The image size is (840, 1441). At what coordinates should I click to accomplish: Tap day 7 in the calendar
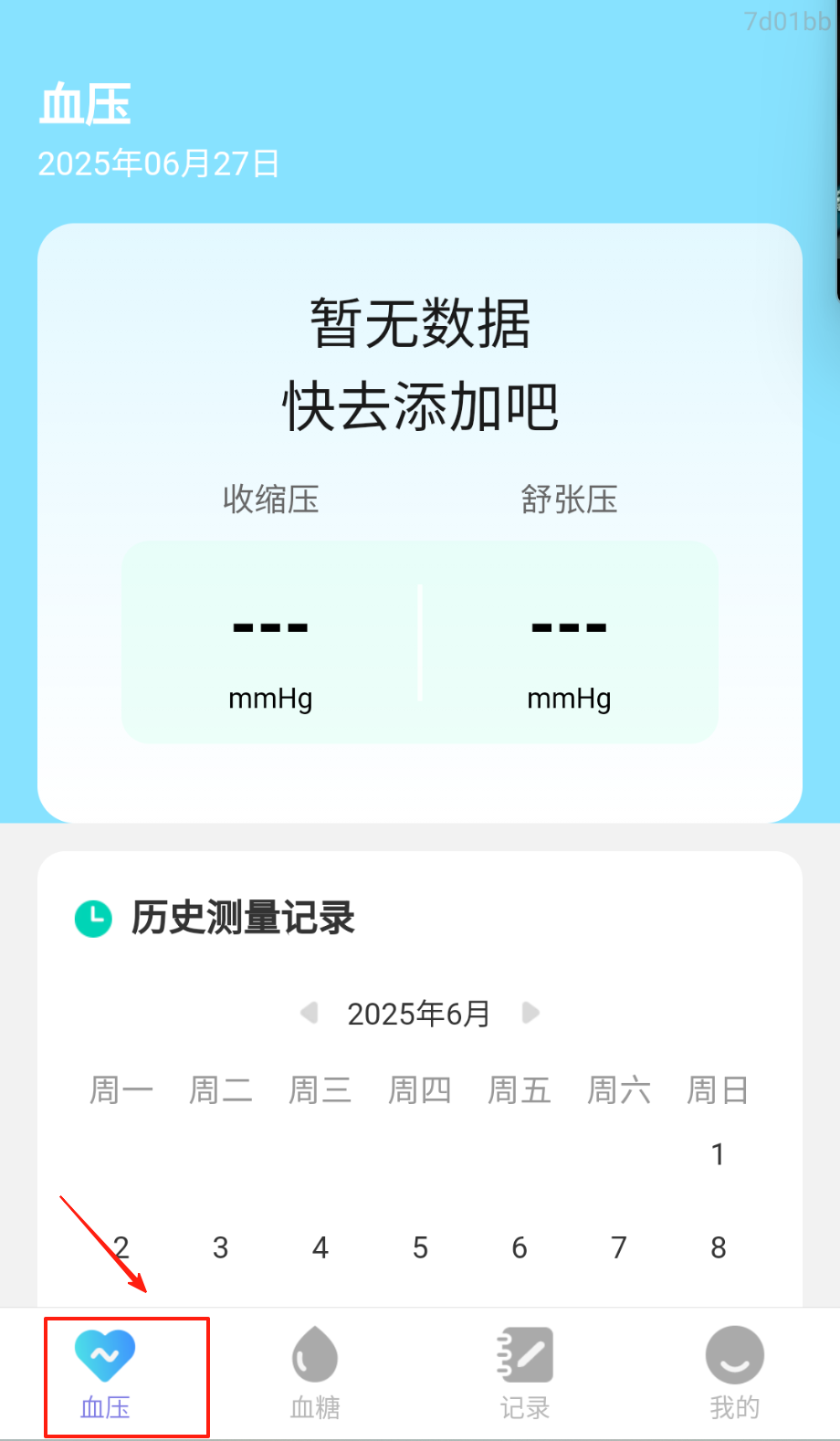coord(619,1247)
